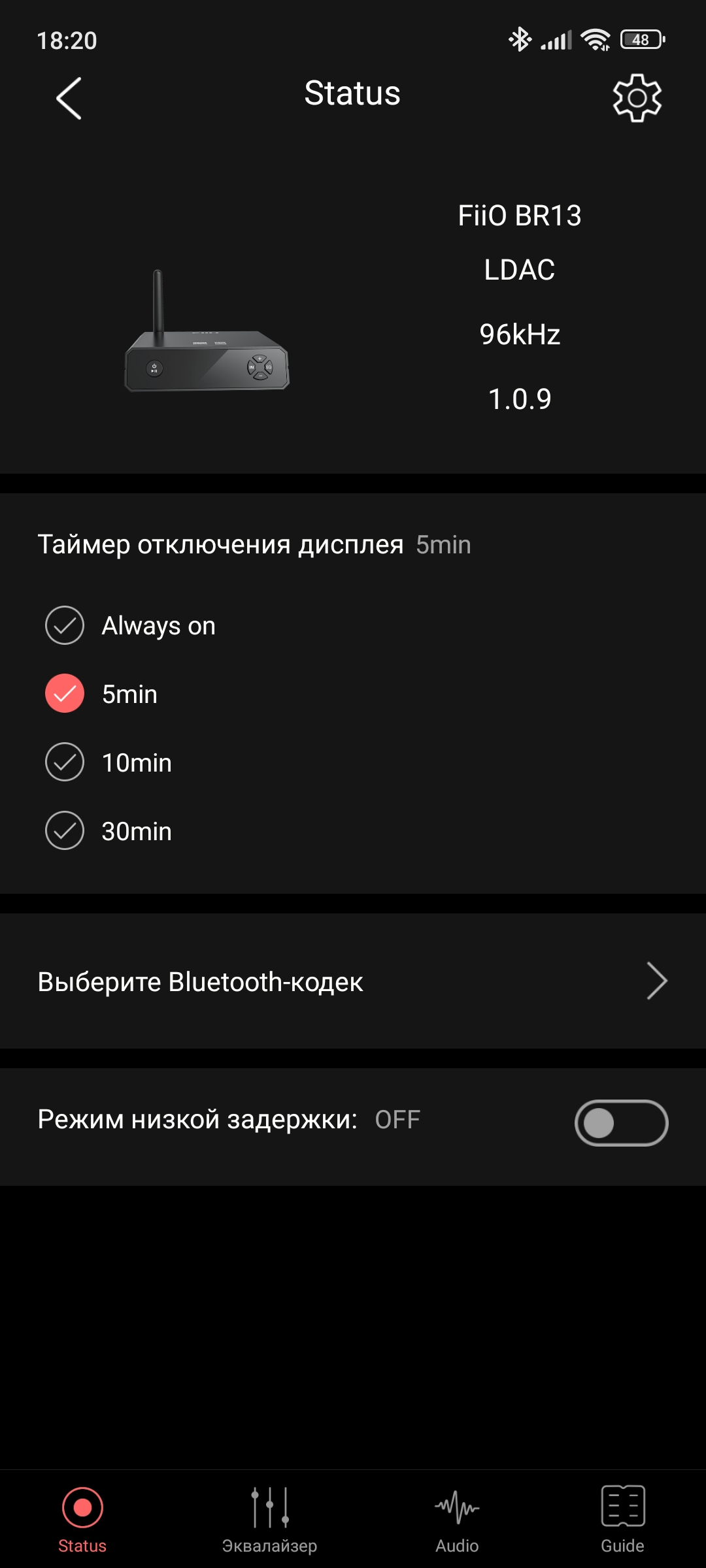706x1568 pixels.
Task: Go back using the top-left arrow
Action: coord(69,99)
